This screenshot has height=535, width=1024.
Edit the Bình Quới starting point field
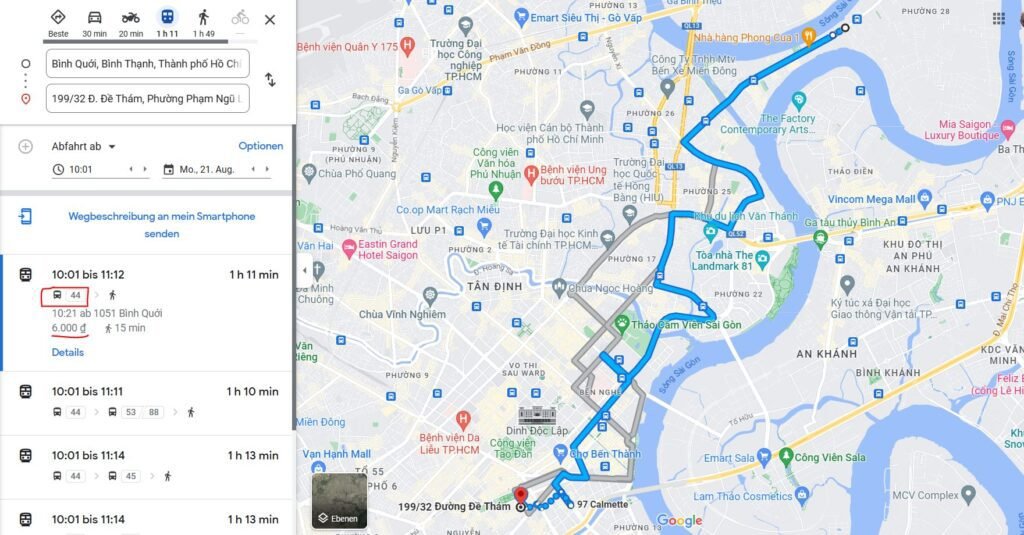147,64
